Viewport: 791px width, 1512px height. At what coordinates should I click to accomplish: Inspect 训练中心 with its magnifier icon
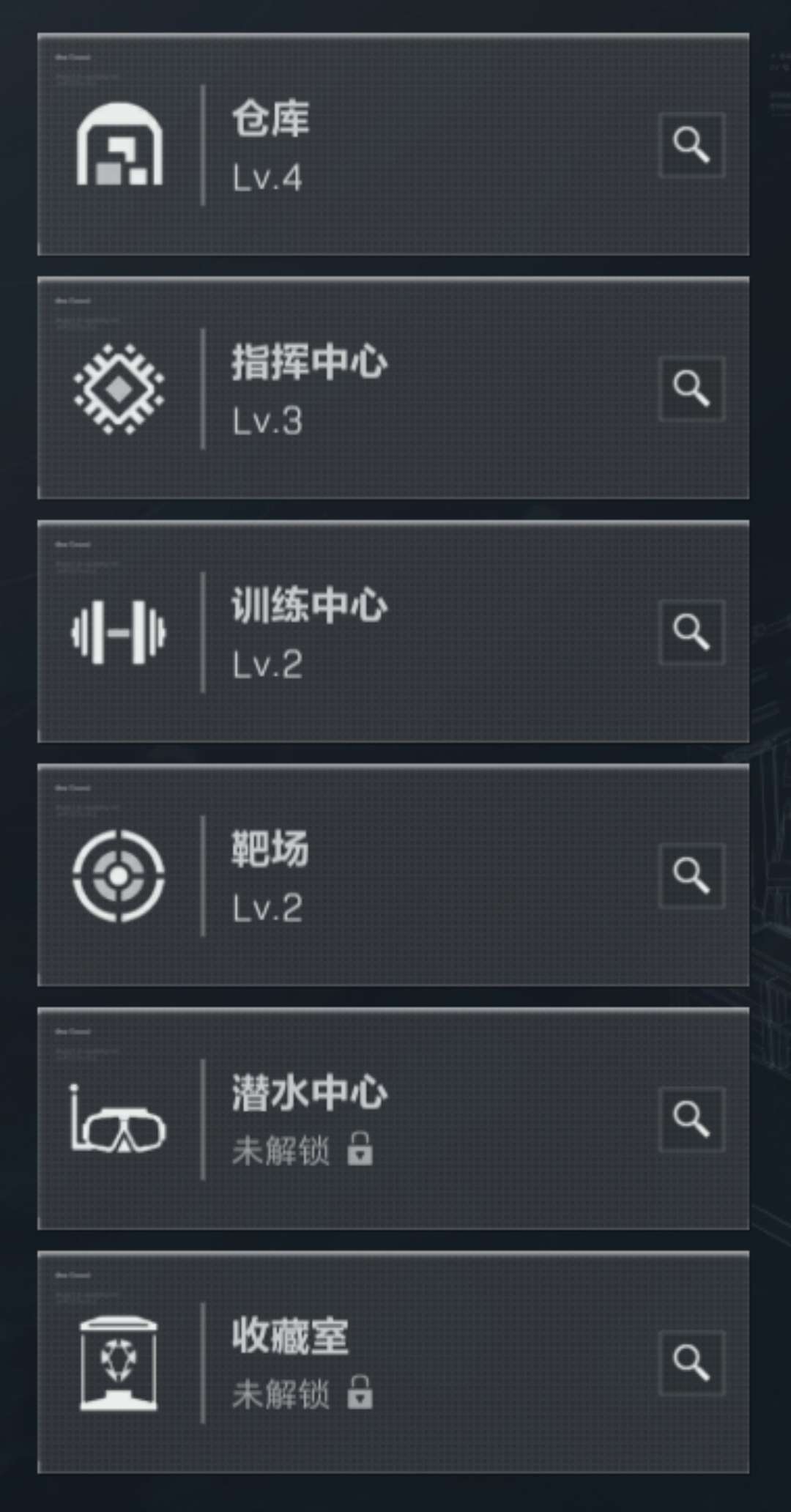(691, 632)
